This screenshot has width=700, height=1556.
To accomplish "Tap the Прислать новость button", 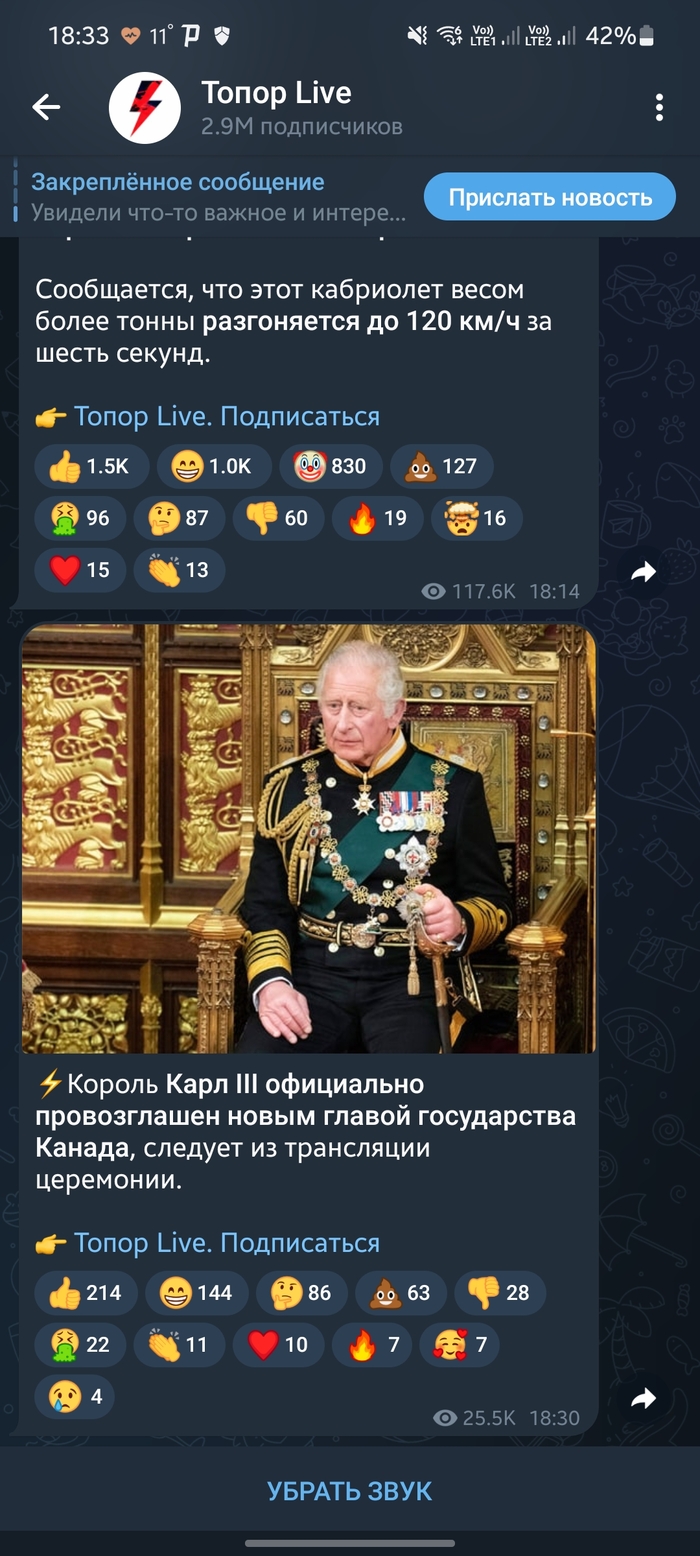I will tap(550, 197).
